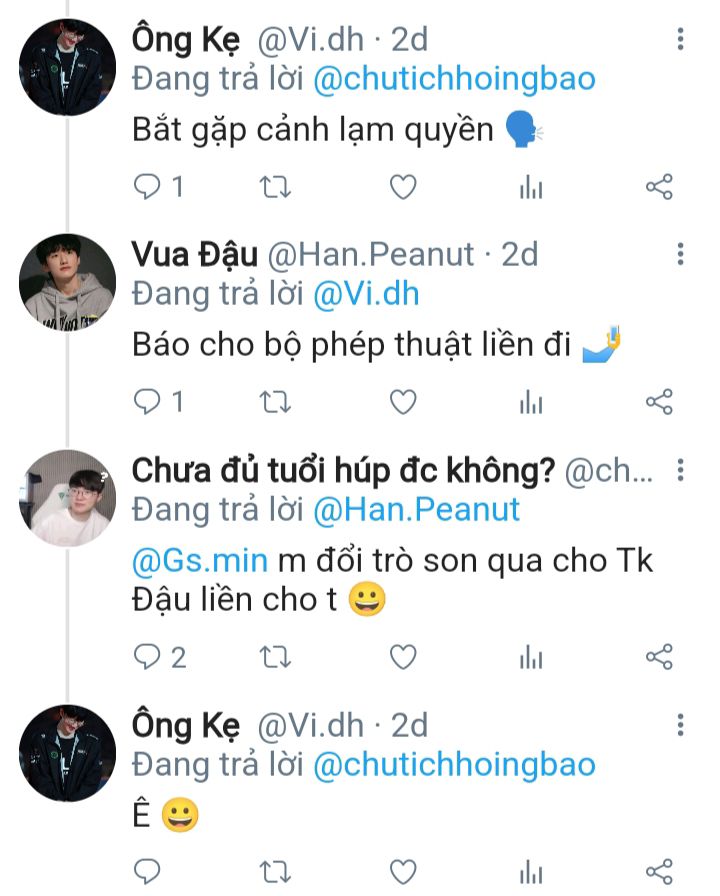Retweet Vua Đậu's 'Báo cho bộ phép thuật' tweet
The image size is (720, 896).
point(275,402)
